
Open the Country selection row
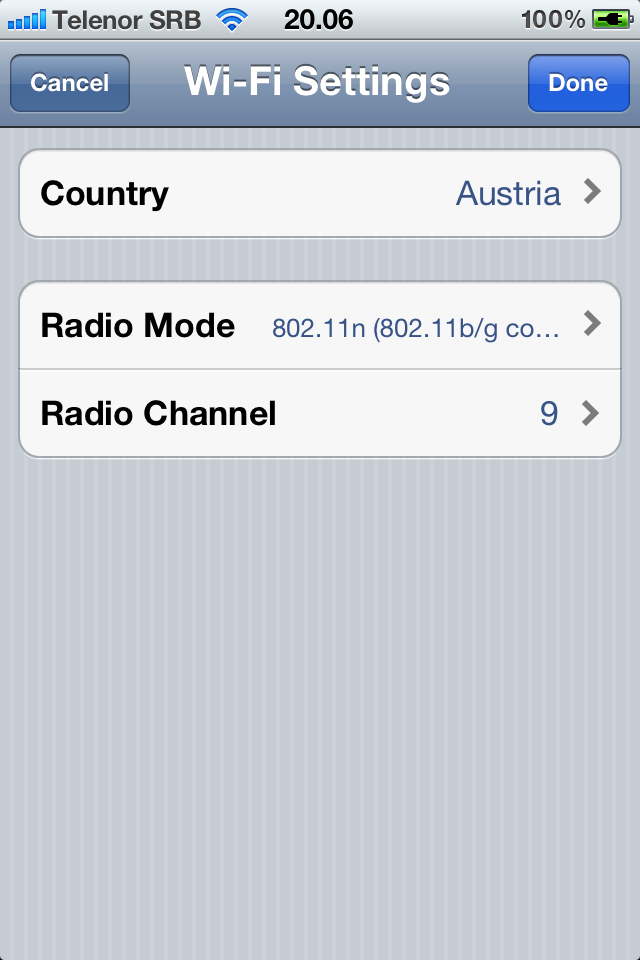click(x=320, y=193)
